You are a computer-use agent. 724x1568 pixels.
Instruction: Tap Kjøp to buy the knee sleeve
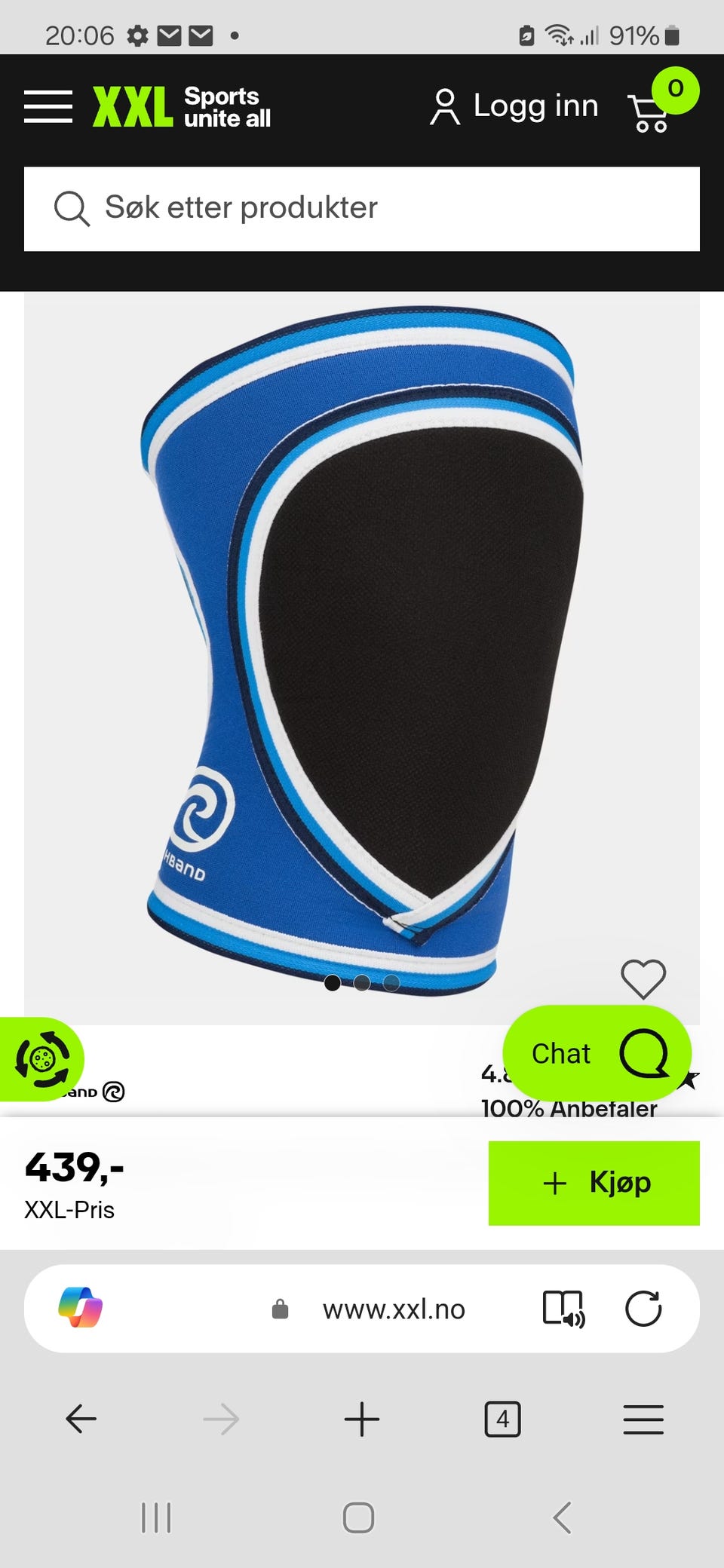(x=594, y=1183)
